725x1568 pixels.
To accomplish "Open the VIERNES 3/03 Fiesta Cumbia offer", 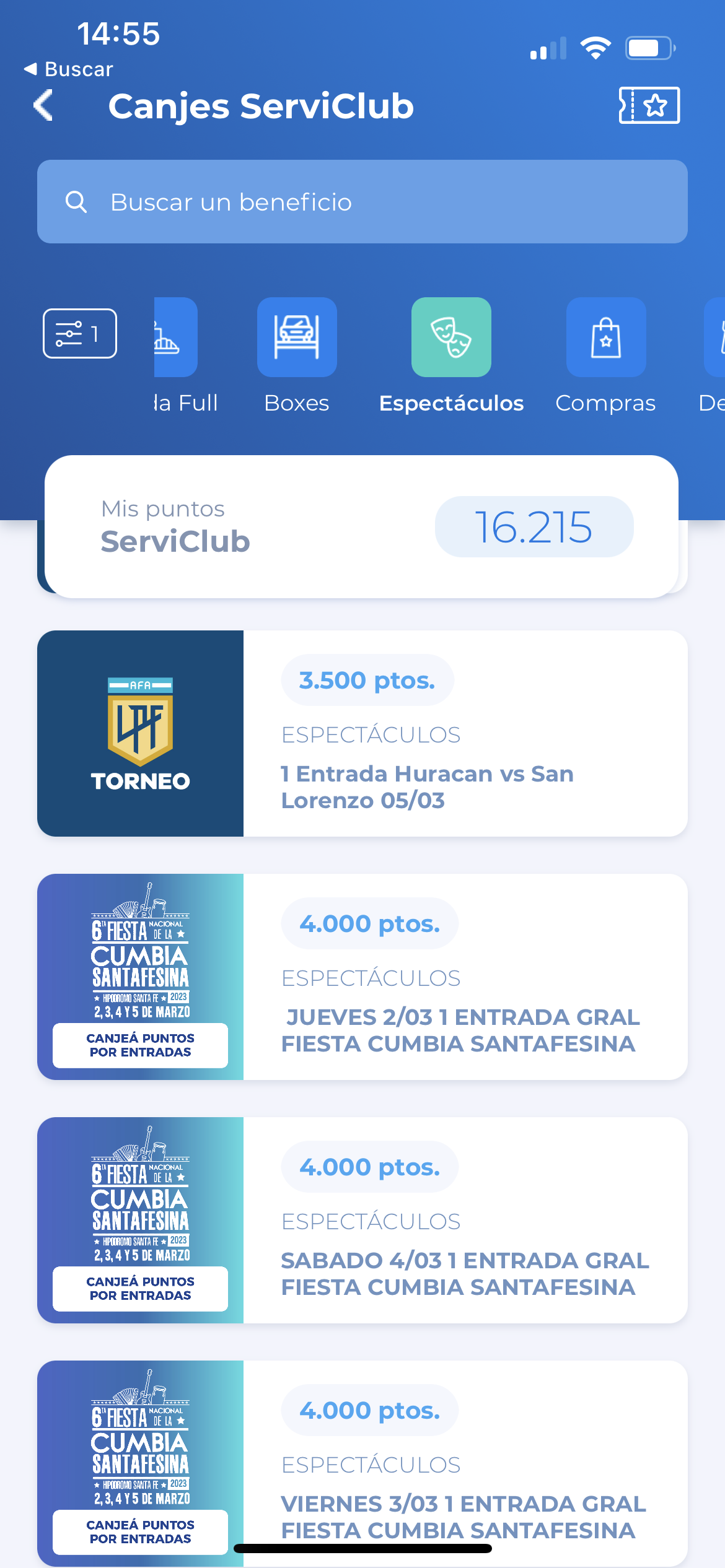I will tap(362, 1464).
